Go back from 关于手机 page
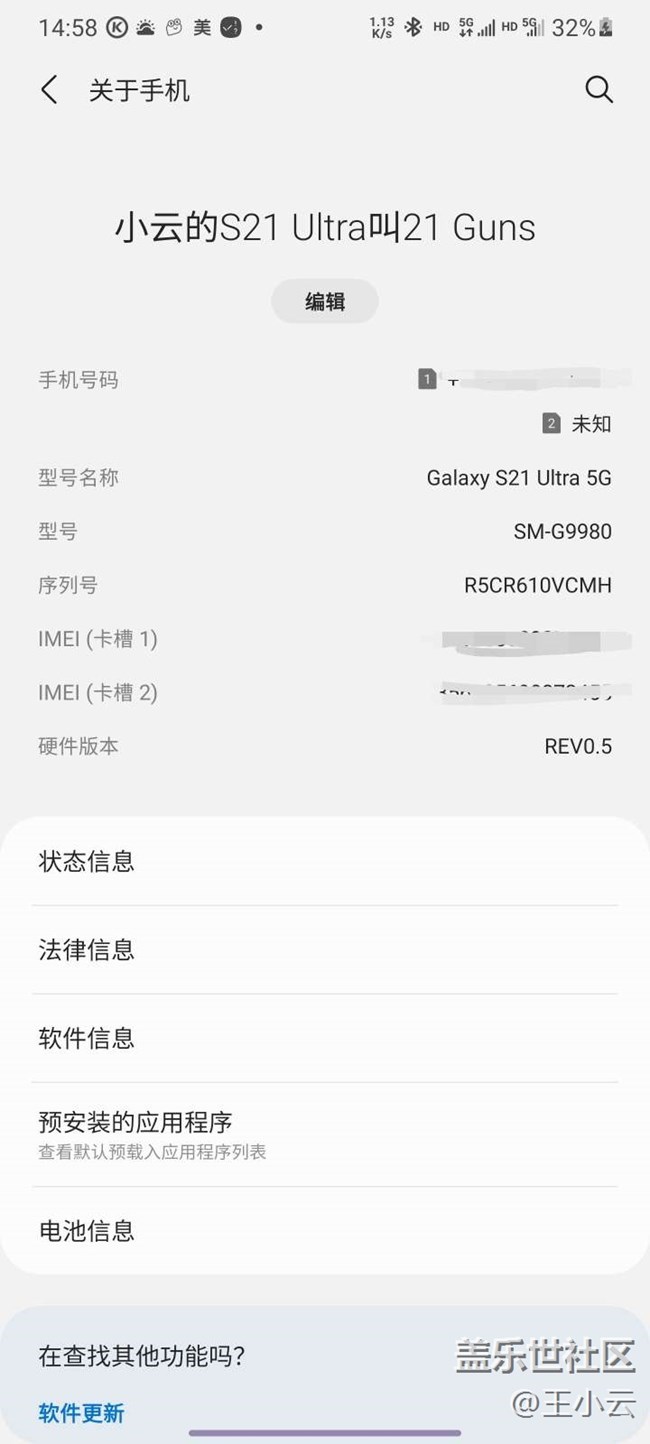 [x=49, y=90]
